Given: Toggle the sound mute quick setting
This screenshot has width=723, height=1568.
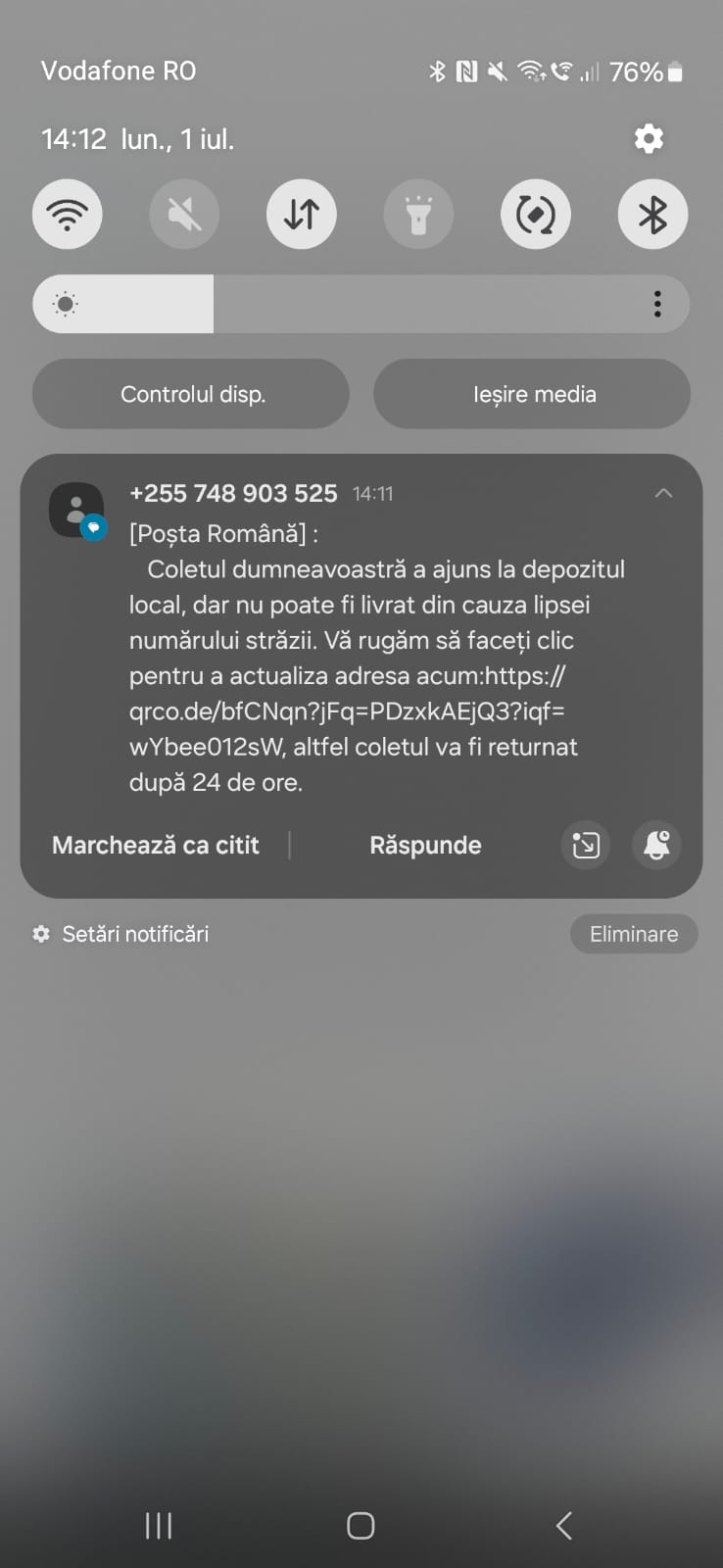Looking at the screenshot, I should point(184,215).
